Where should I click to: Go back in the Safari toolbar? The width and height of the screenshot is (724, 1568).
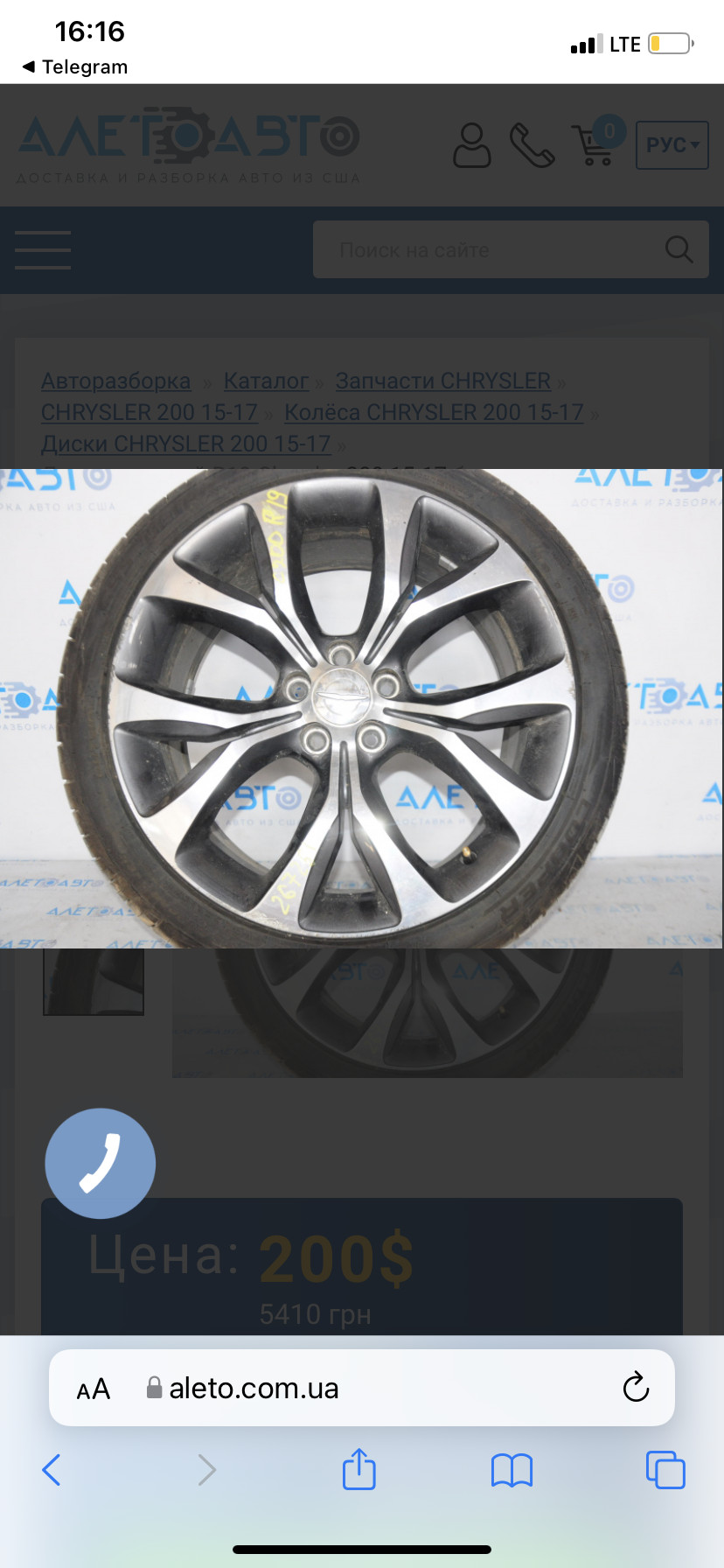click(52, 1470)
